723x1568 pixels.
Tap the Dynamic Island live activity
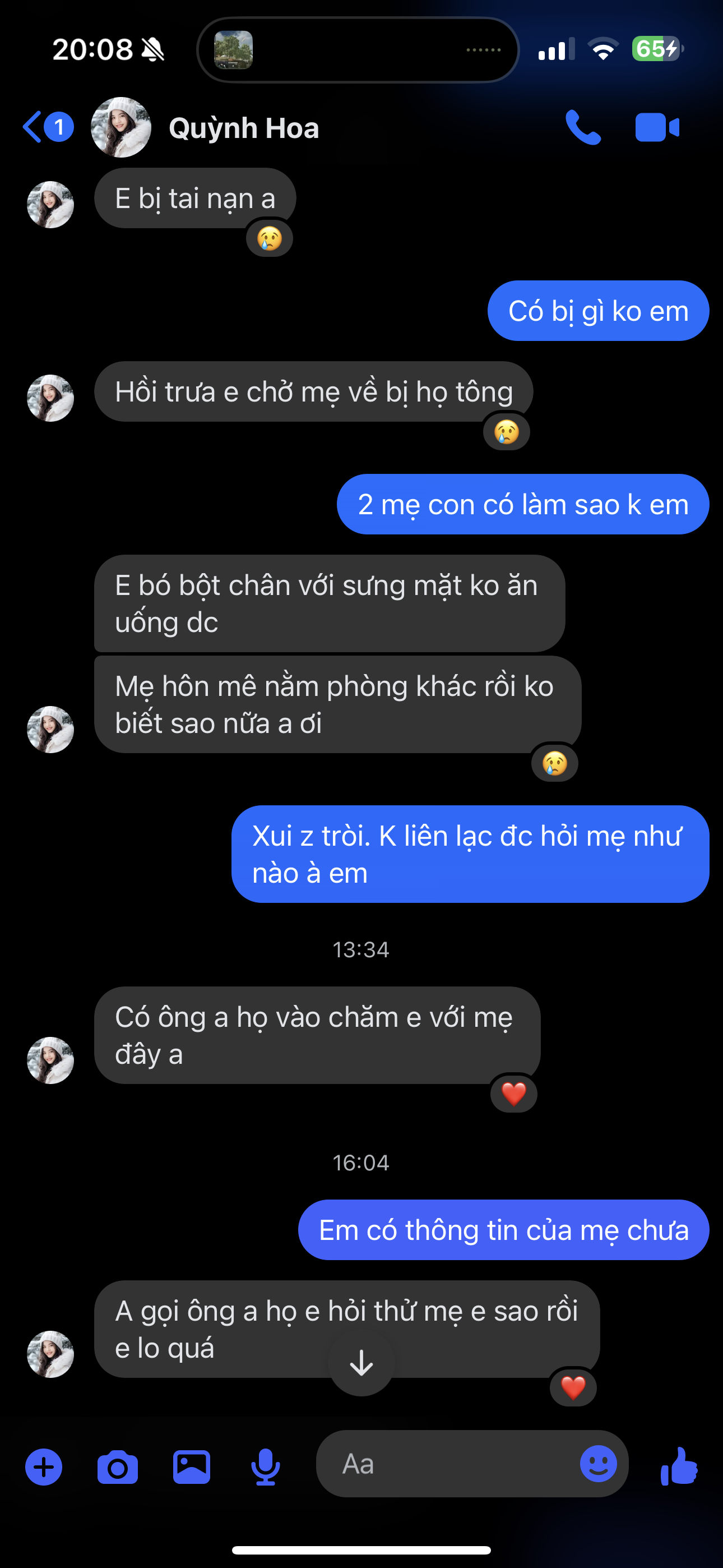point(358,50)
